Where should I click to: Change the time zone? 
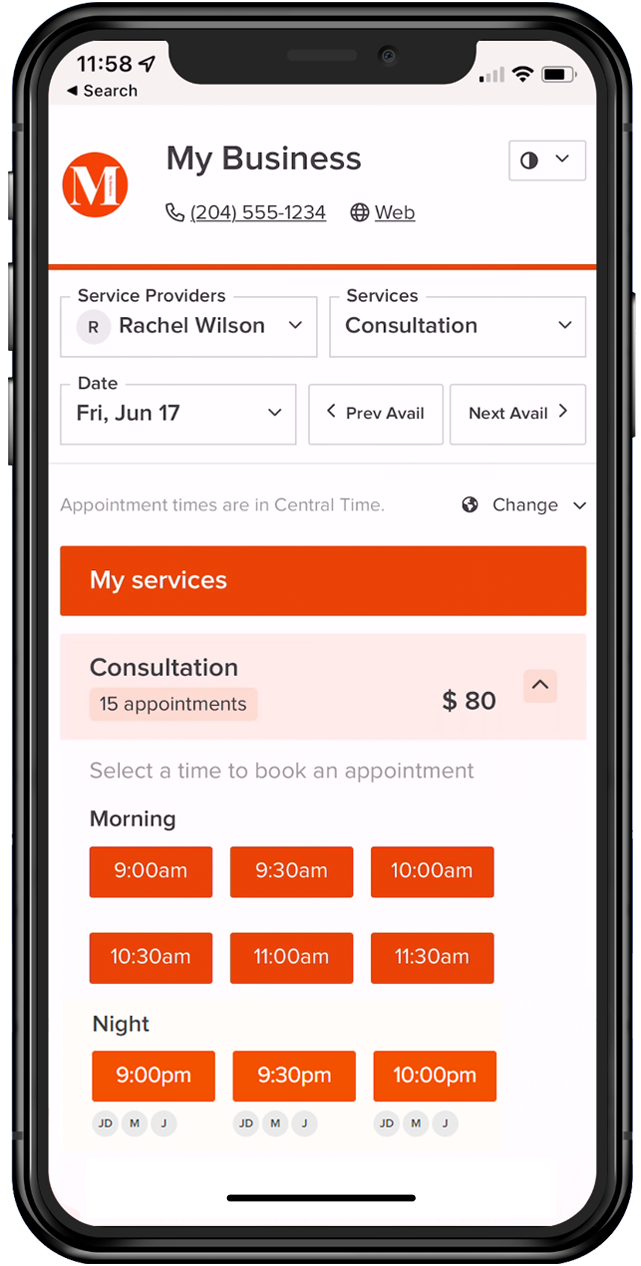coord(524,505)
